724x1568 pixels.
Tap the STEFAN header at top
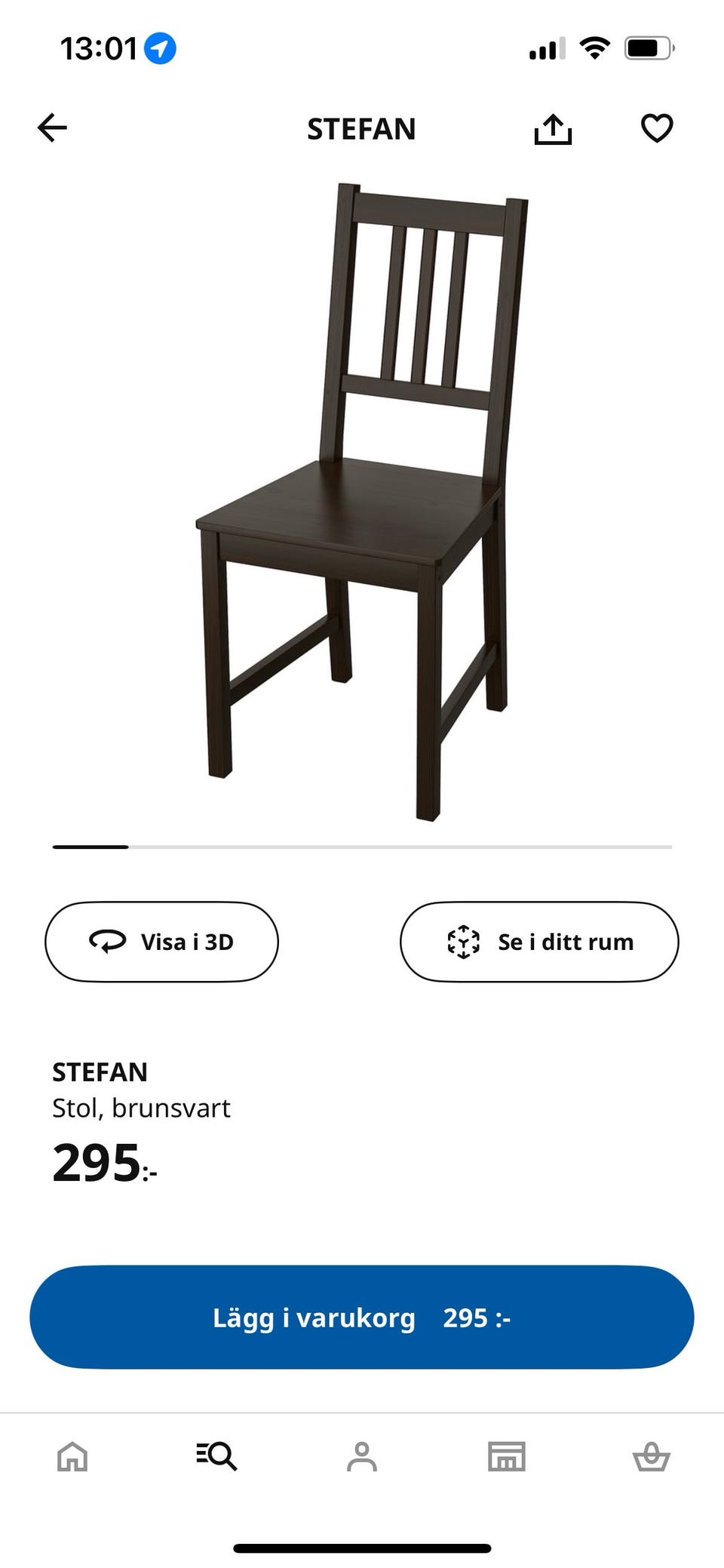(x=362, y=128)
